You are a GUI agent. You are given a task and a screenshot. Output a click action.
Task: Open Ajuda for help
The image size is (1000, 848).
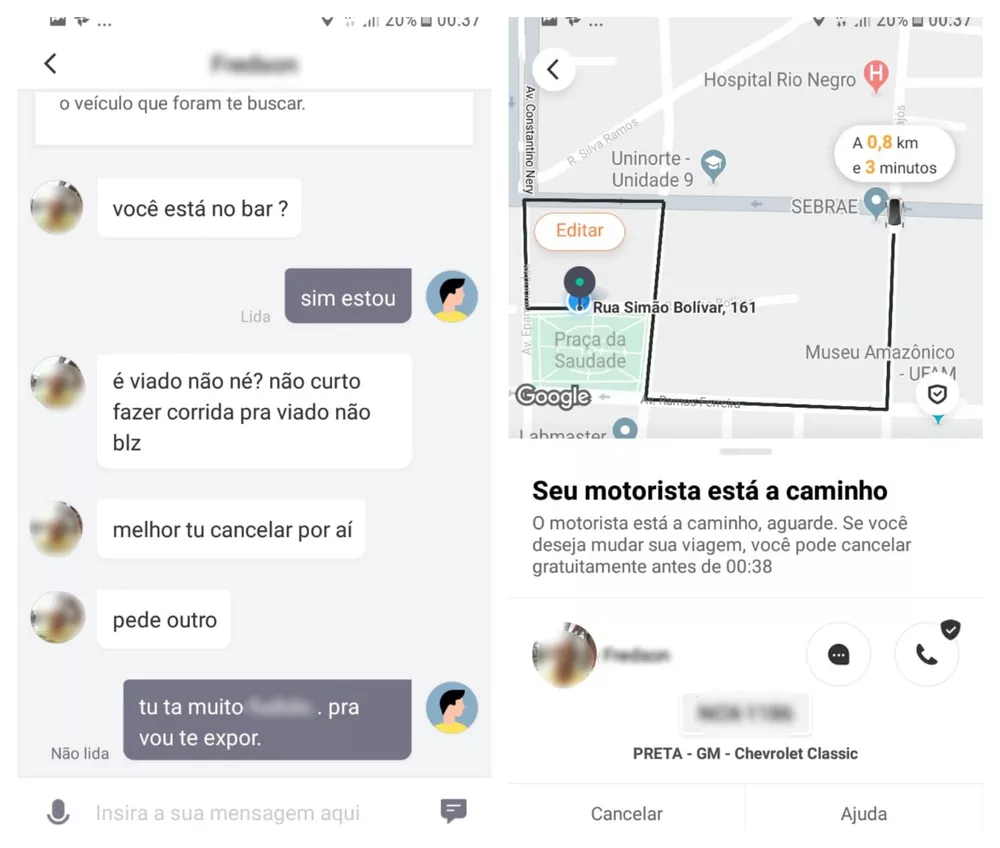[x=863, y=814]
